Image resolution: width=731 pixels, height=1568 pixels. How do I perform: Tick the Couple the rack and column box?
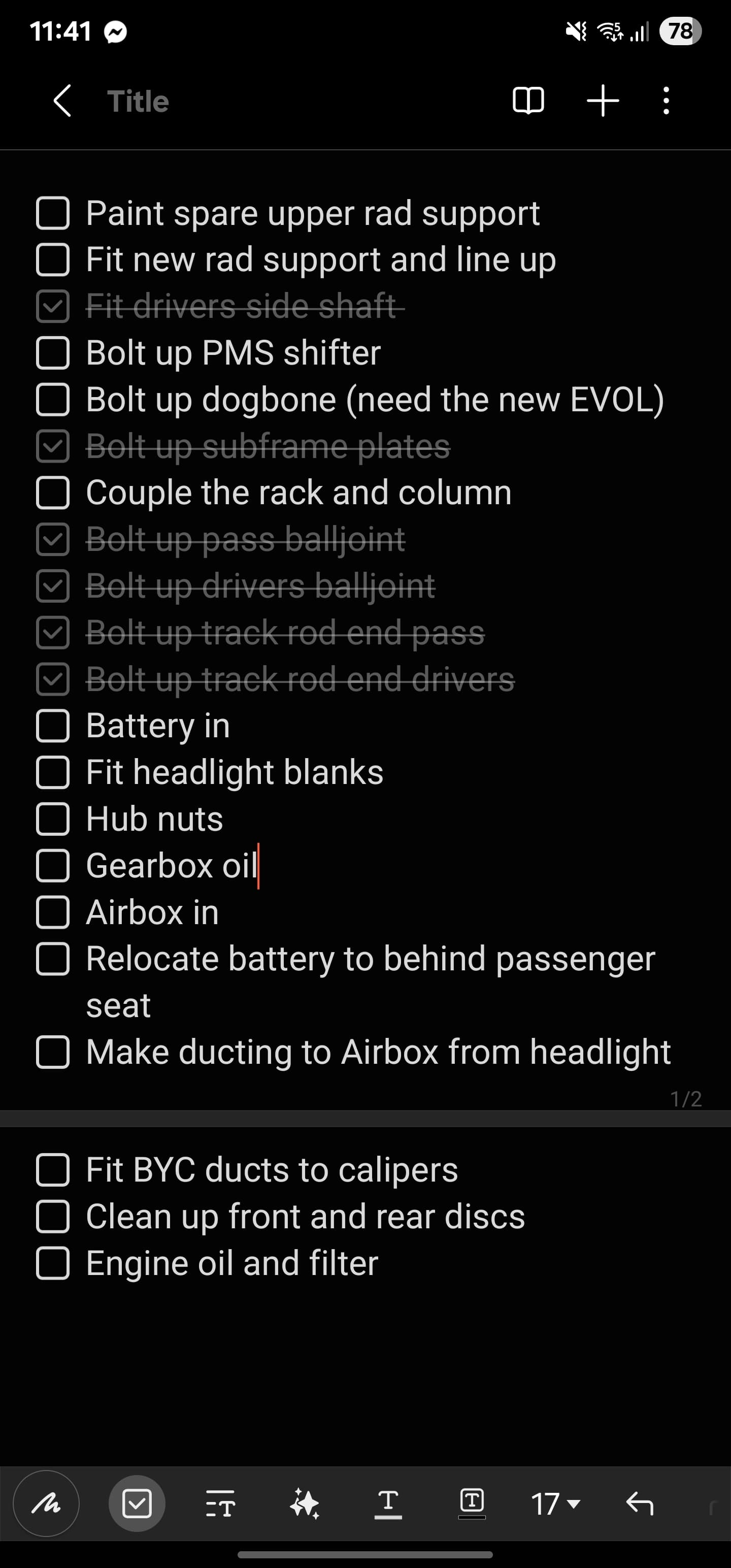[x=53, y=493]
